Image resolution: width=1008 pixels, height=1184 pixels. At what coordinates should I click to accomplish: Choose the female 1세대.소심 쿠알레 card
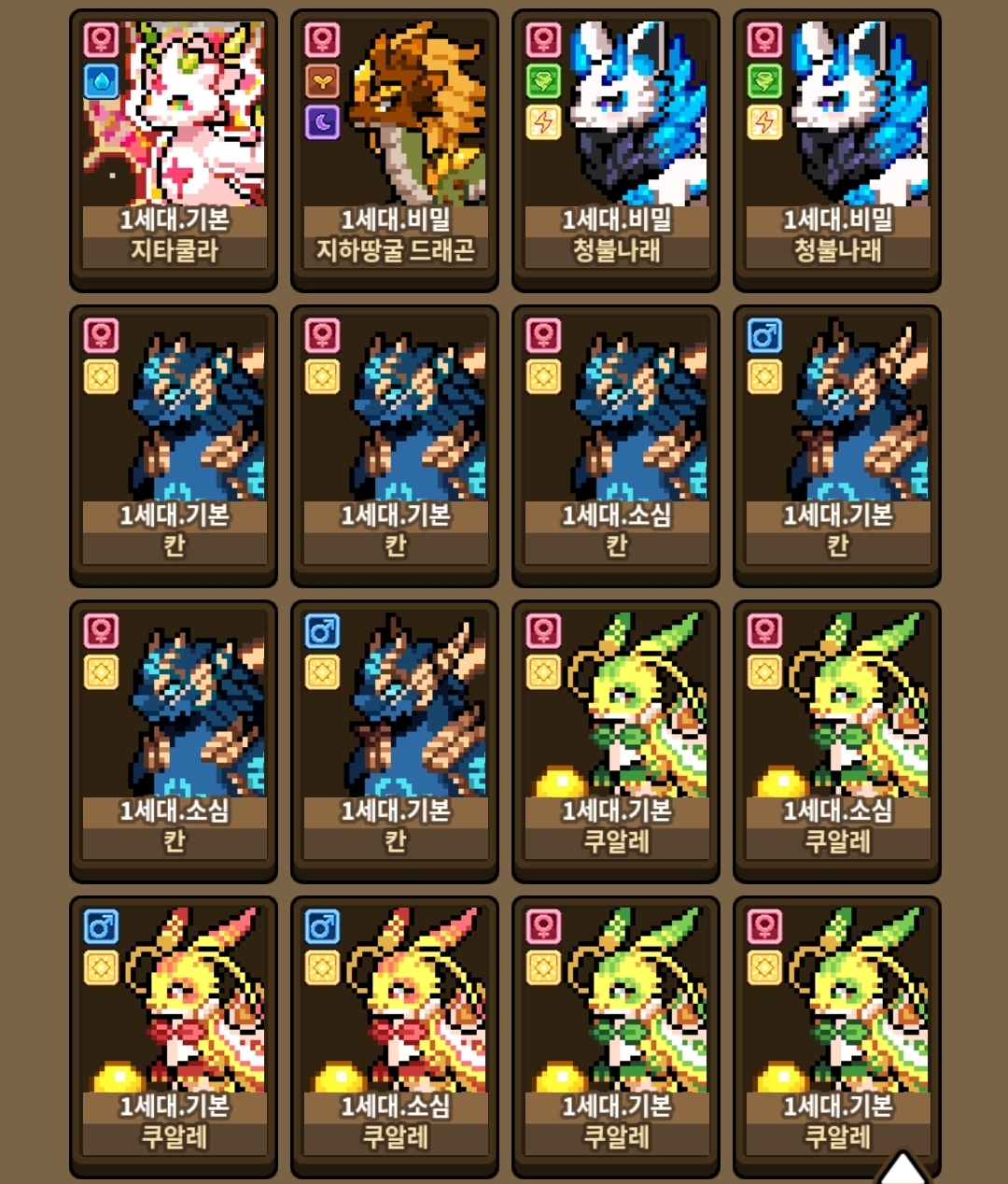(837, 740)
